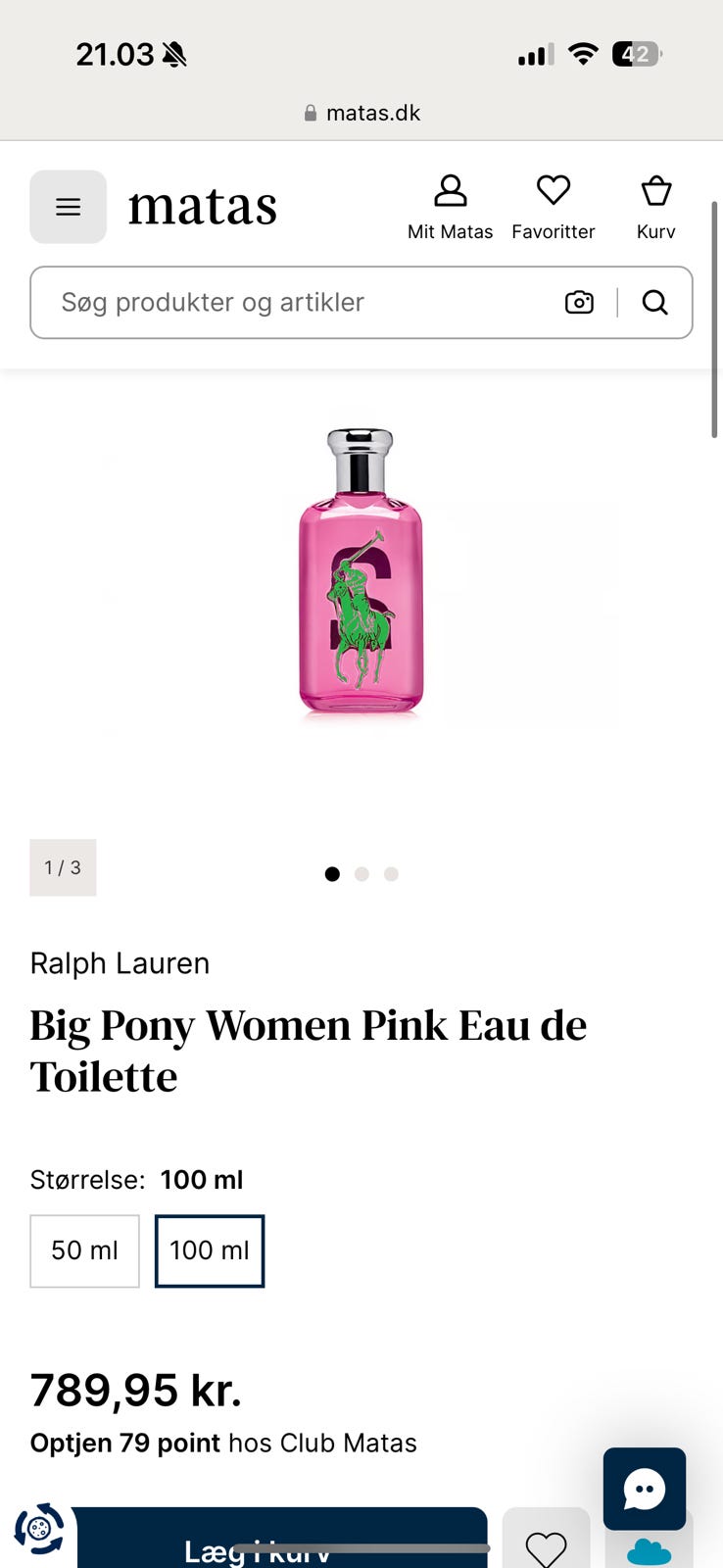
Task: Go to Mit Matas account
Action: [x=450, y=206]
